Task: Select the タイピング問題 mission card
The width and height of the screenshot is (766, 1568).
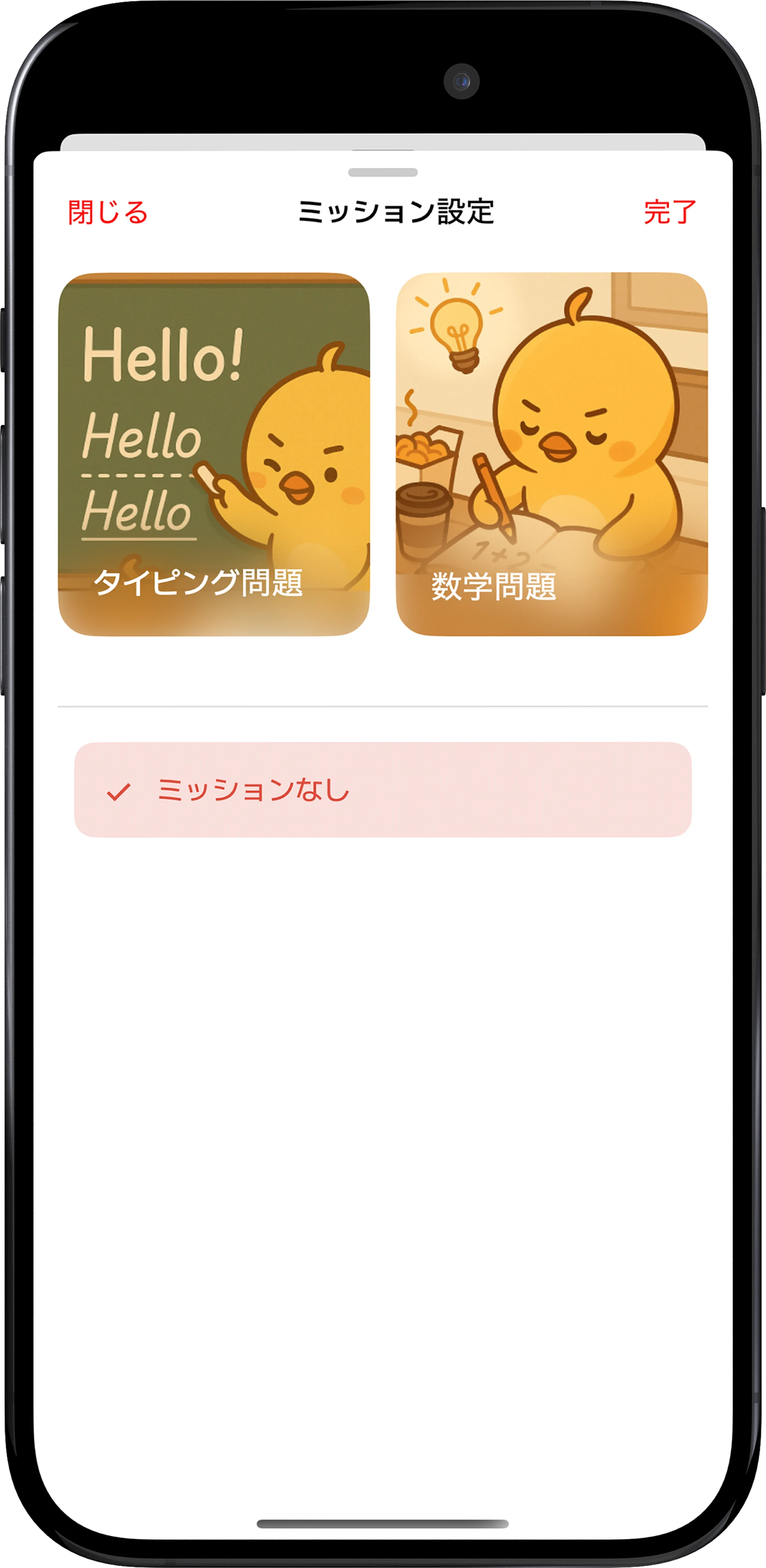Action: pos(214,454)
